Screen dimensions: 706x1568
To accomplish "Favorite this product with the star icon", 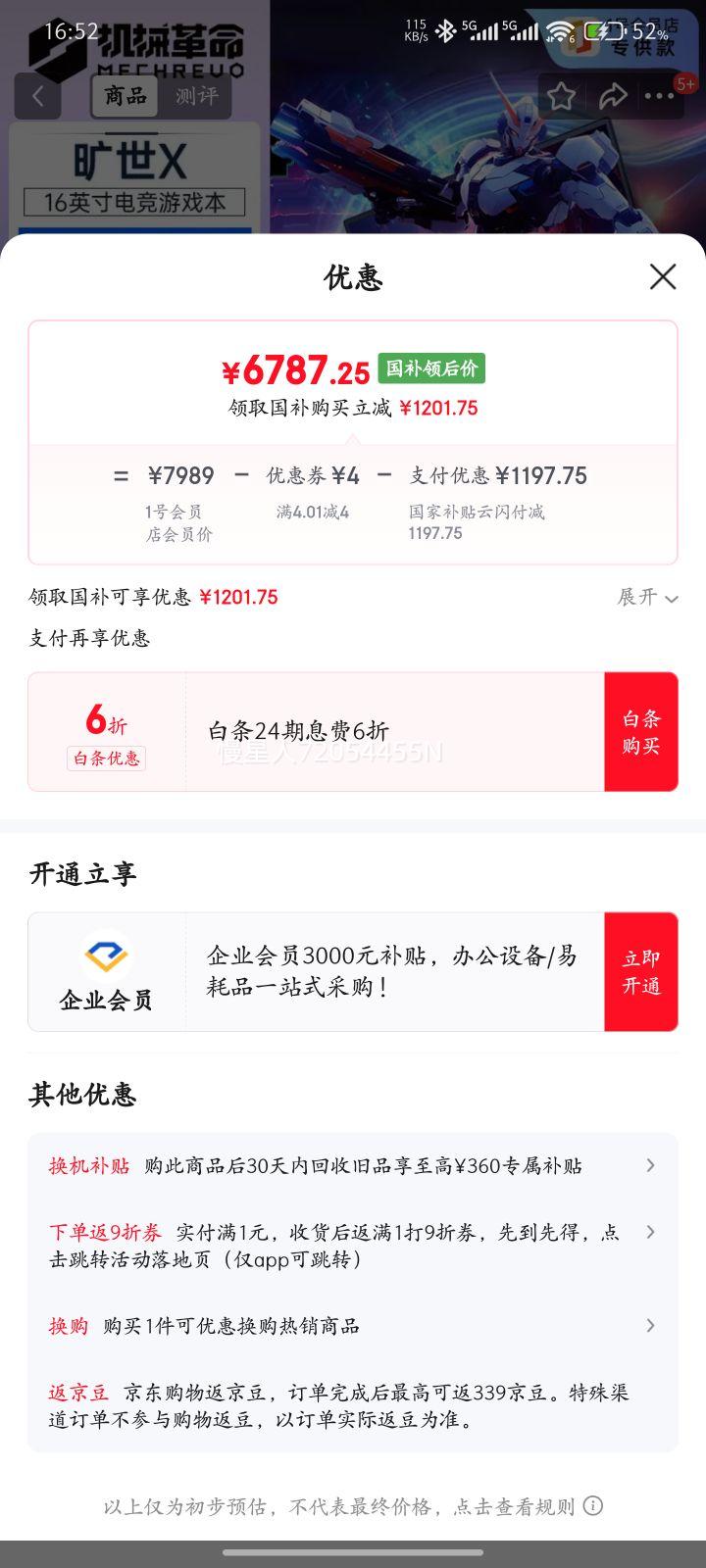I will click(561, 96).
